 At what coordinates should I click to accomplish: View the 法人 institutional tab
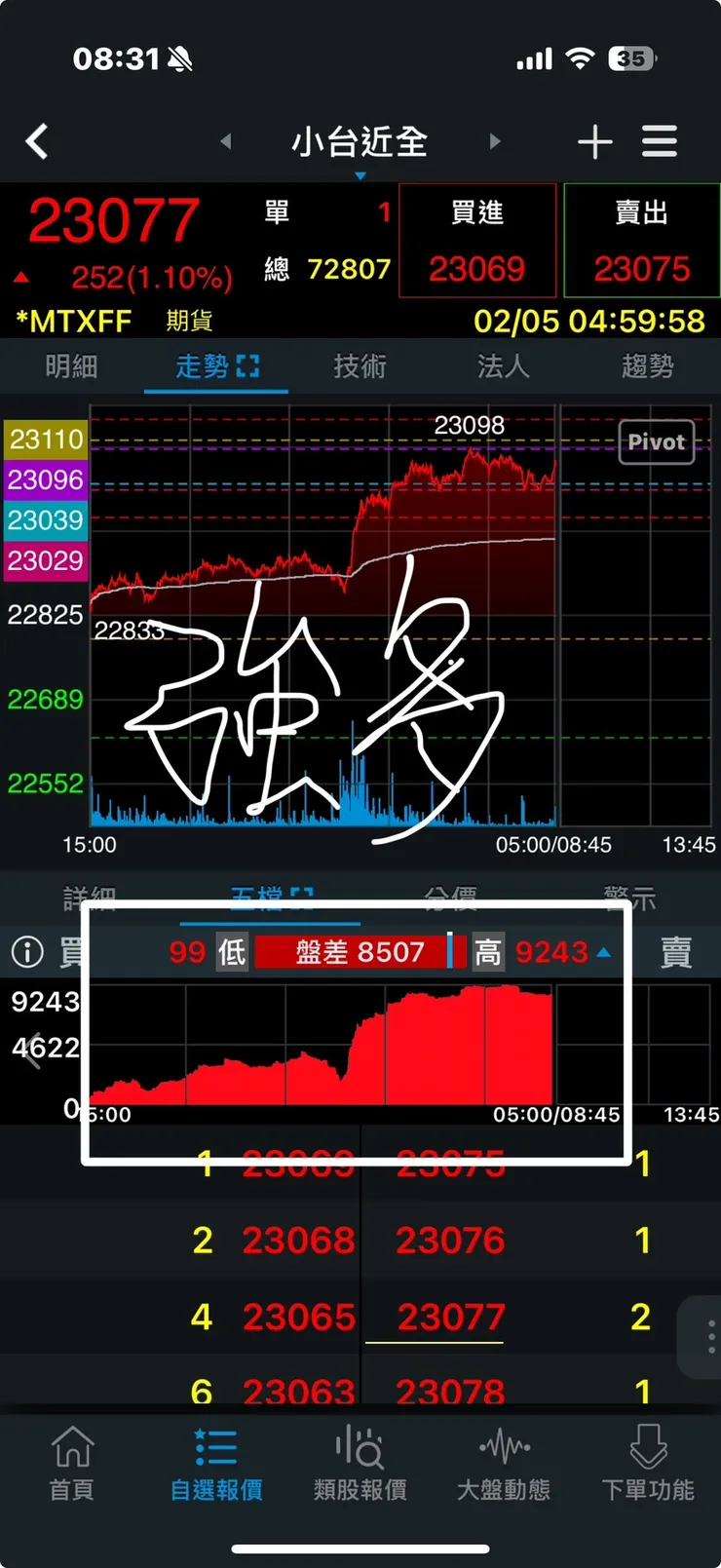tap(504, 366)
